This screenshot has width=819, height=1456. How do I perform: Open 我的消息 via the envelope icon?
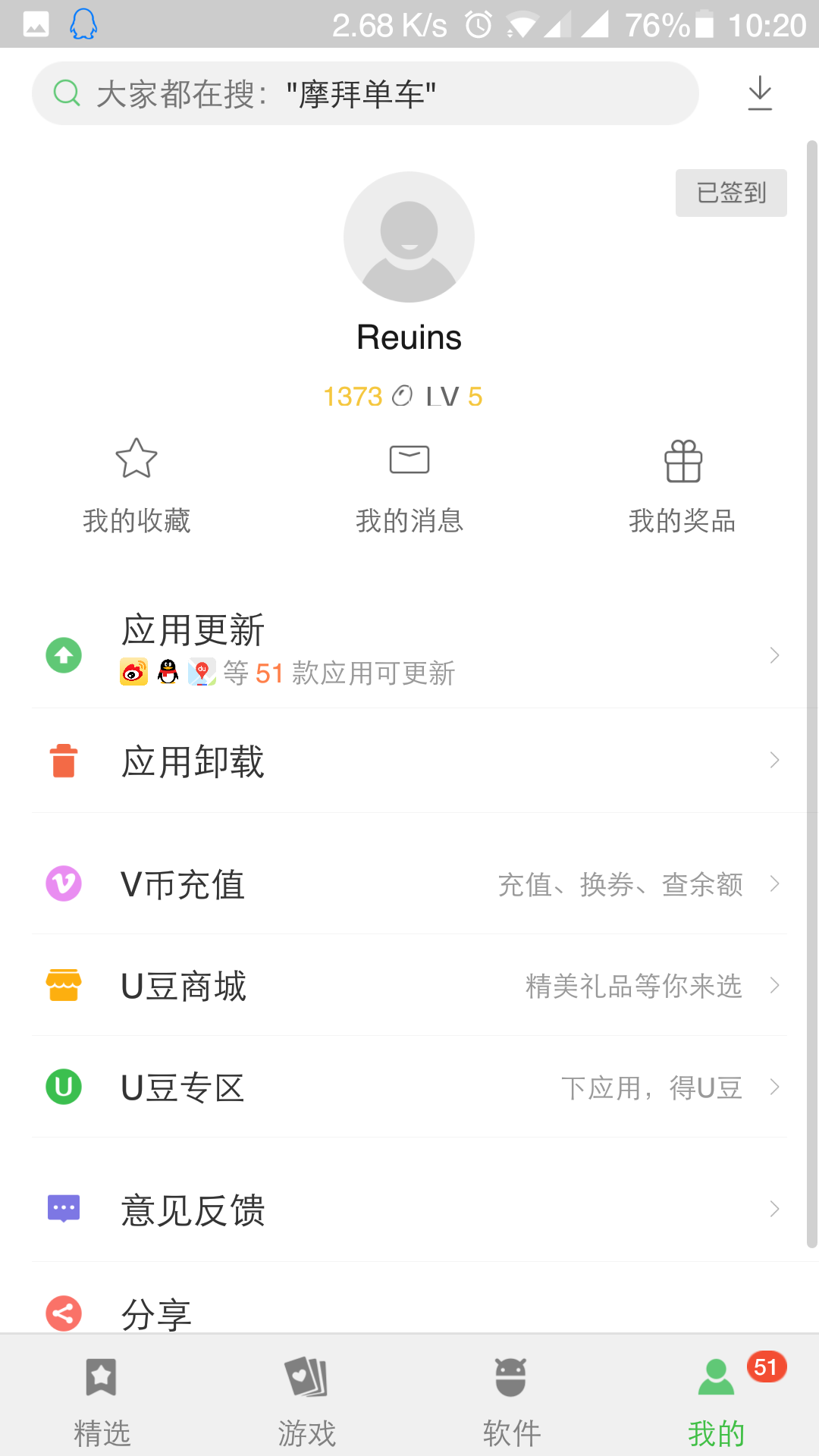click(x=409, y=459)
